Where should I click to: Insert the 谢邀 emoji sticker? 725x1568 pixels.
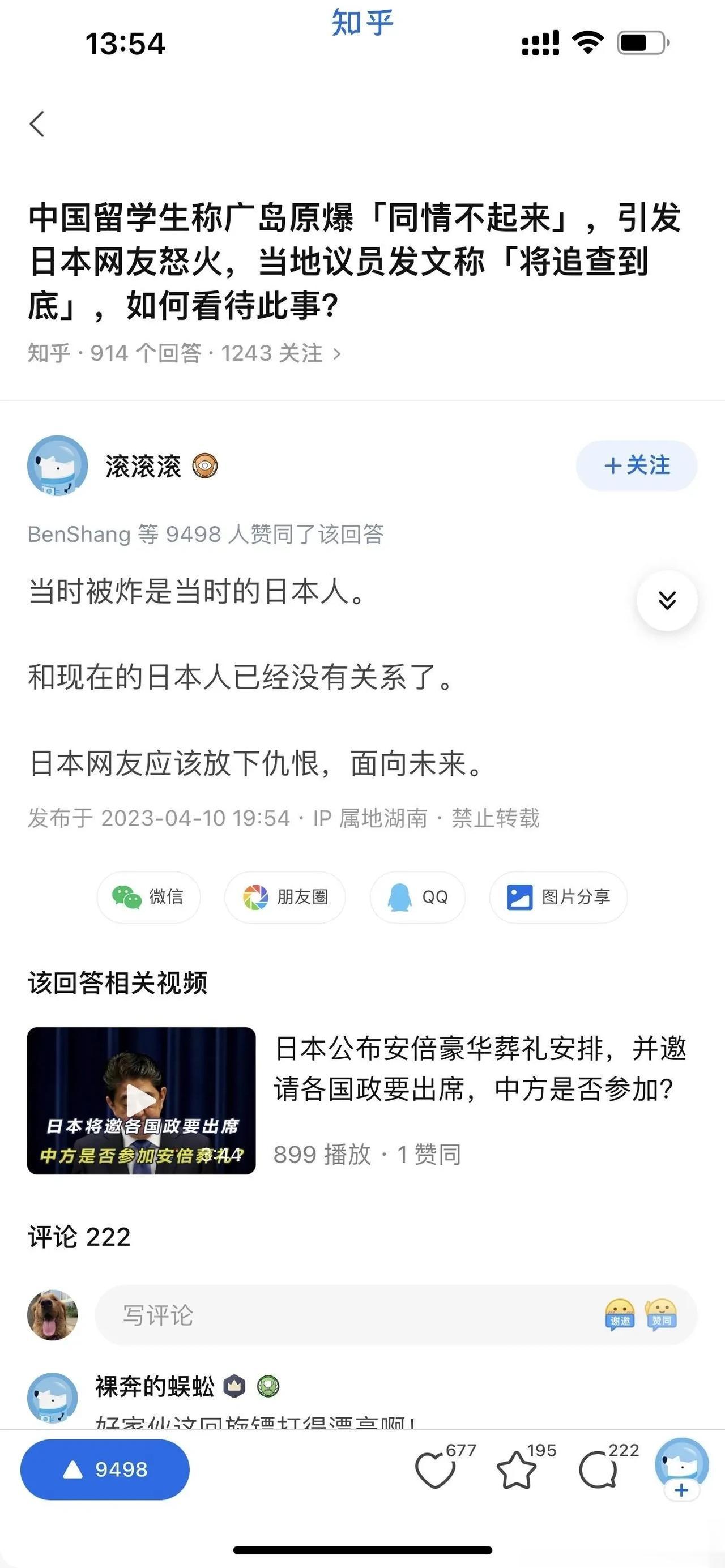click(x=620, y=1315)
